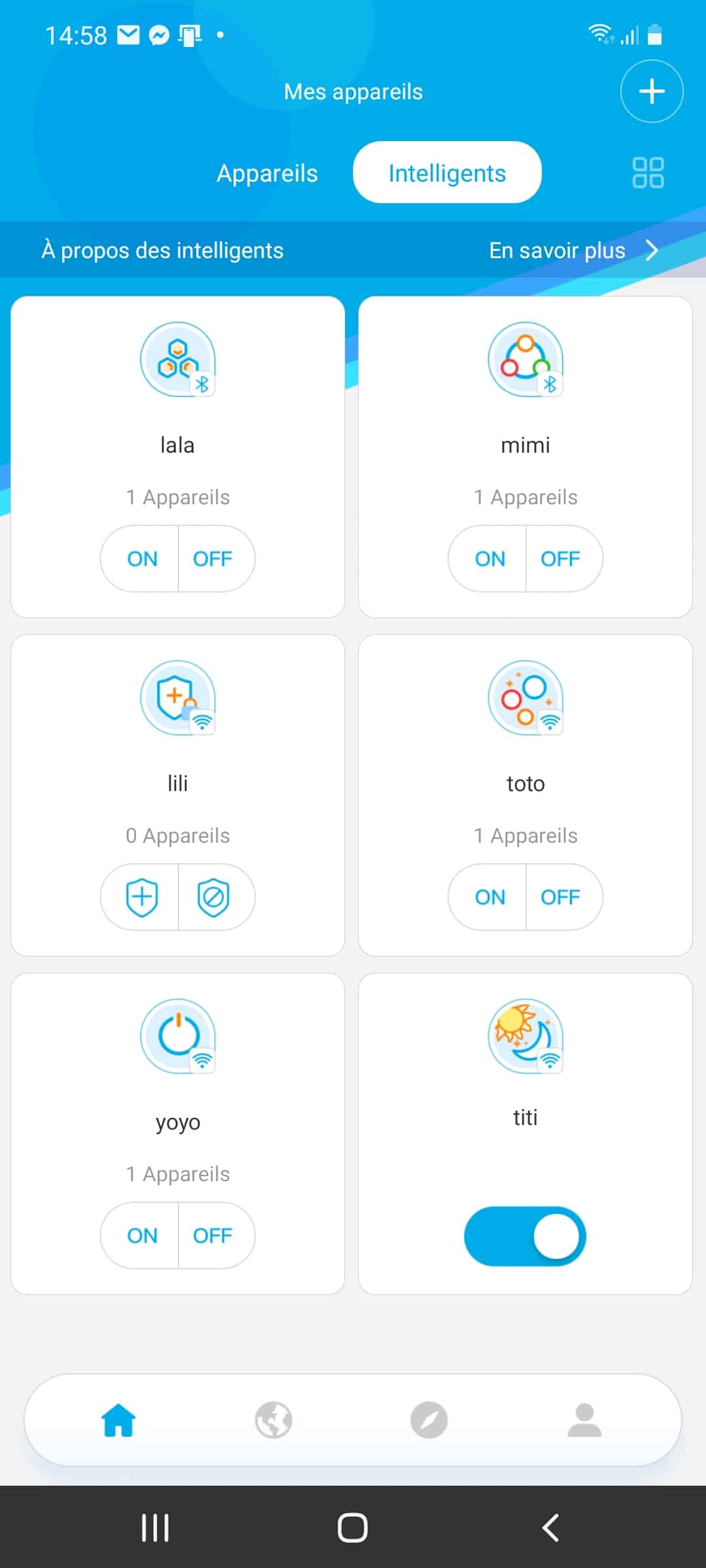Image resolution: width=706 pixels, height=1568 pixels.
Task: Activate the lili shield-plus button
Action: pos(142,897)
